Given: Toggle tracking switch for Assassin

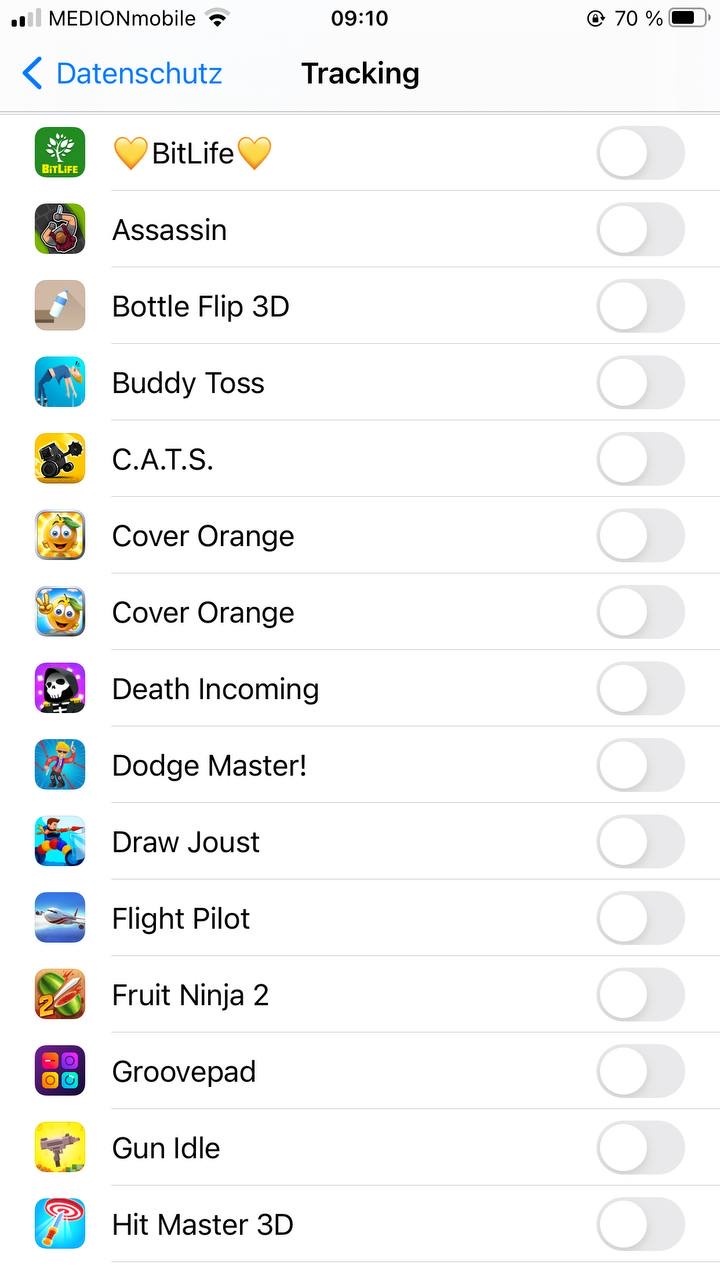Looking at the screenshot, I should [x=640, y=230].
